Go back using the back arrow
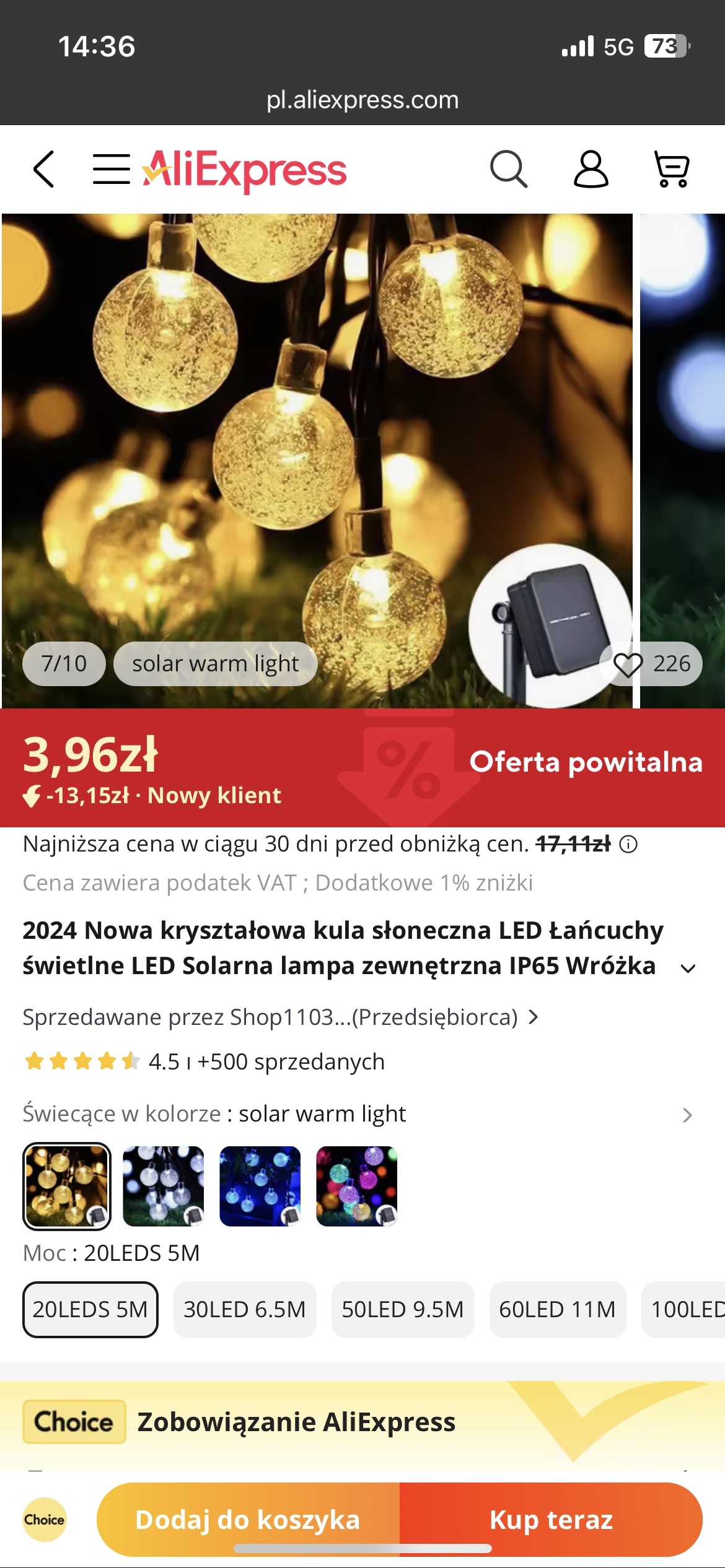This screenshot has height=1568, width=725. click(44, 168)
